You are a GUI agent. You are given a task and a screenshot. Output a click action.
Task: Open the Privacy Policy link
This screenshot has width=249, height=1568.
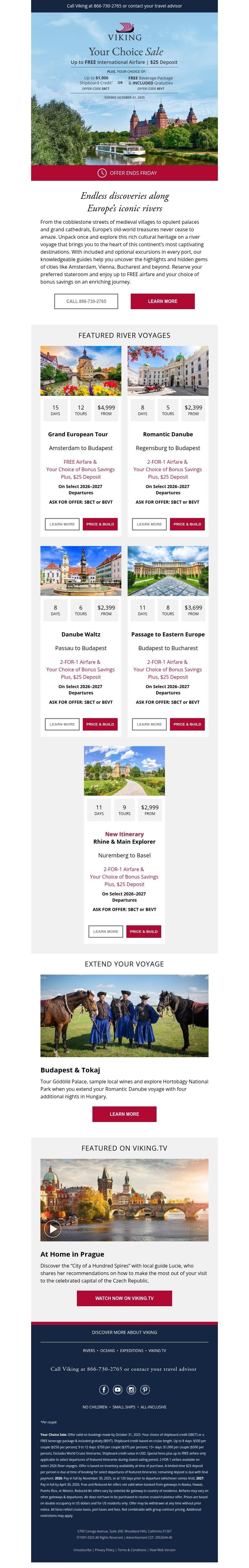click(x=105, y=1550)
